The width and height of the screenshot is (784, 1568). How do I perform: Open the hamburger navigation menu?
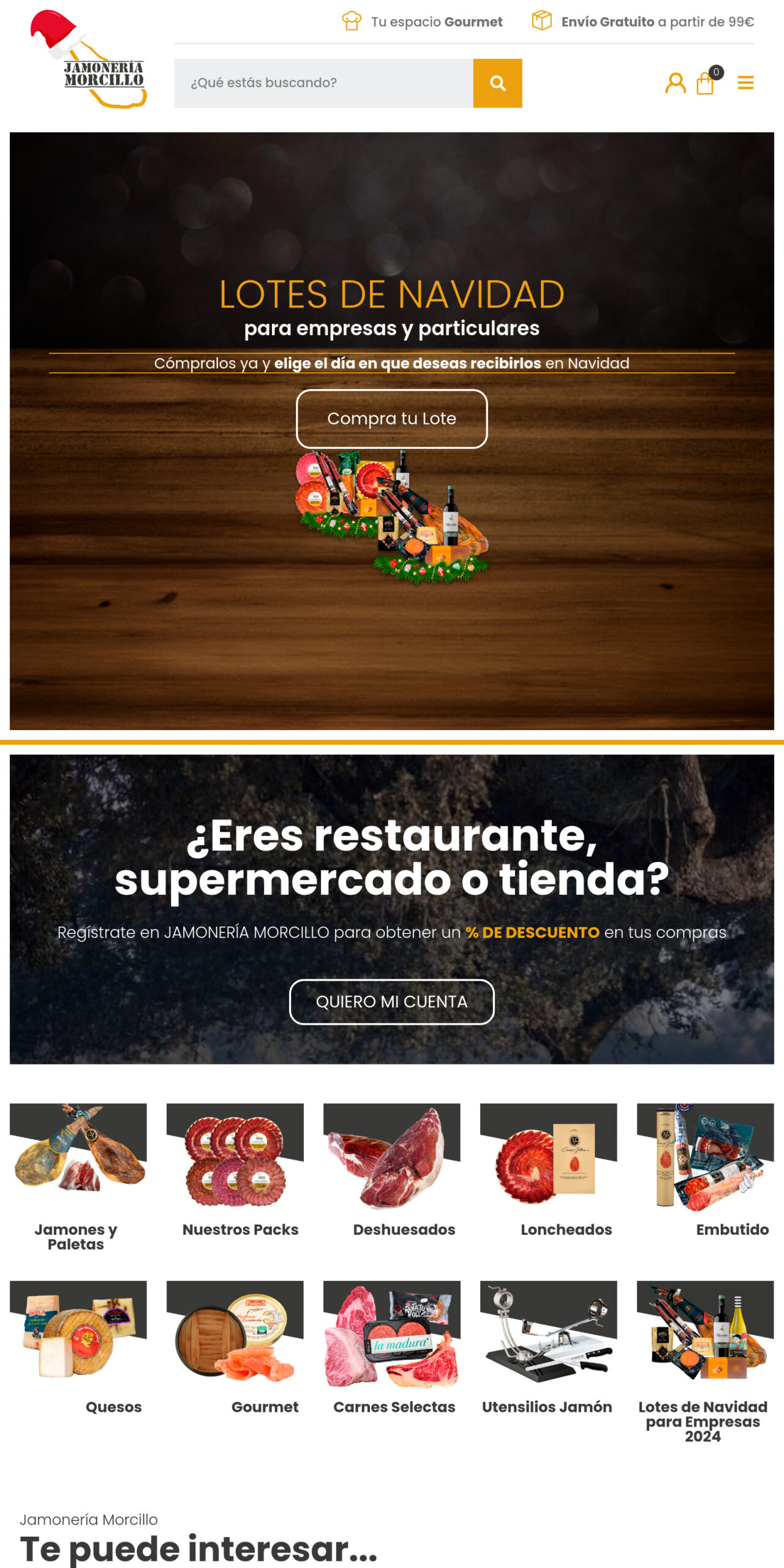747,83
